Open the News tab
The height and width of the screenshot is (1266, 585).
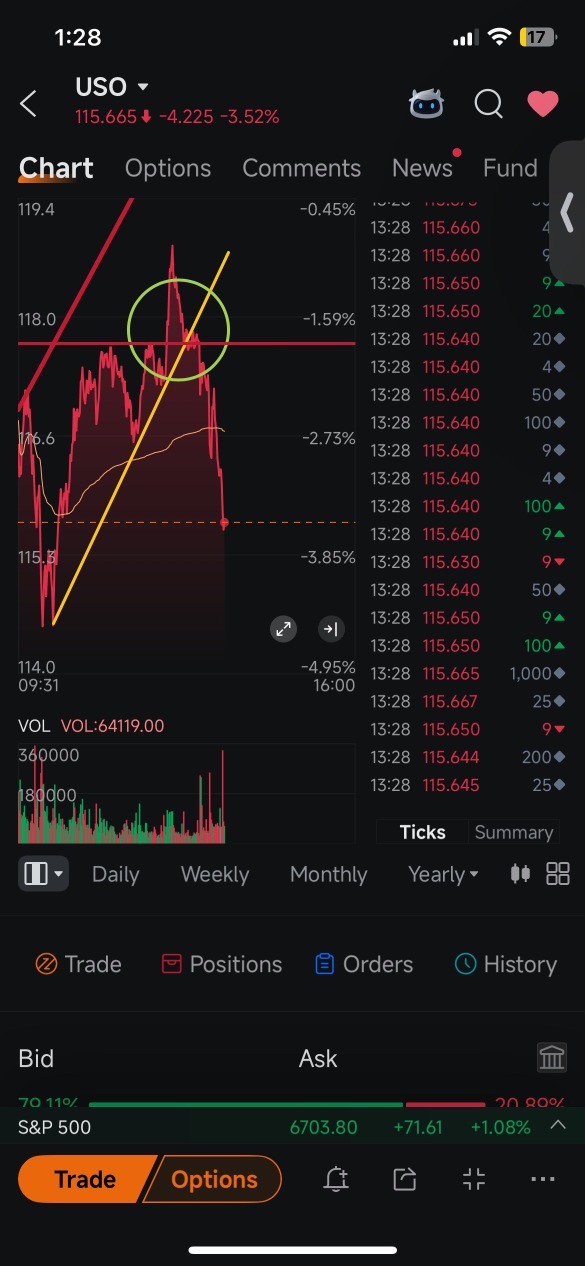(422, 168)
